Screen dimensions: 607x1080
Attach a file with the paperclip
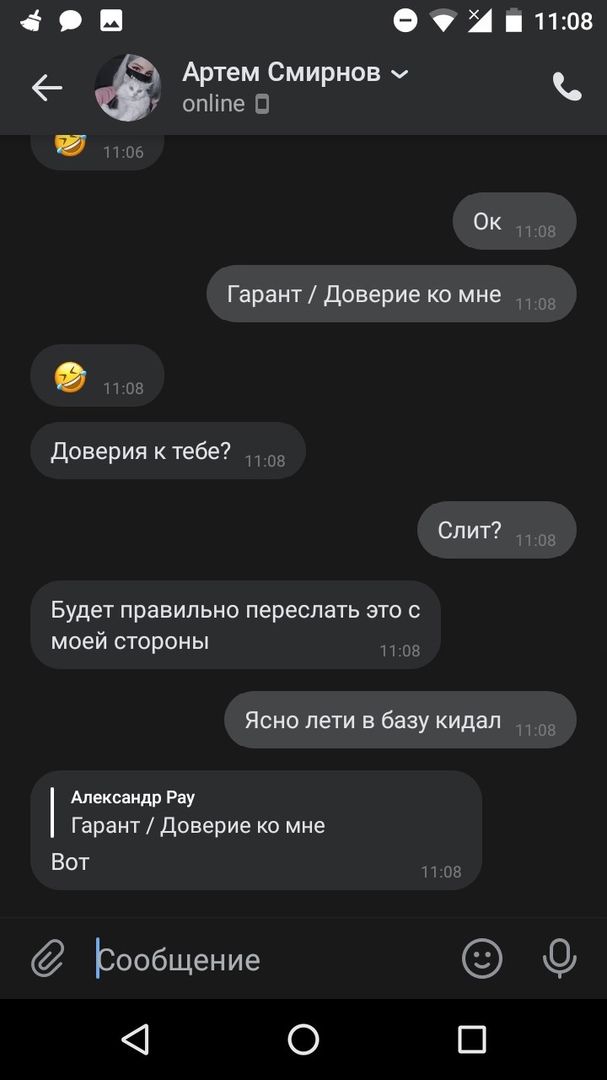(x=47, y=959)
